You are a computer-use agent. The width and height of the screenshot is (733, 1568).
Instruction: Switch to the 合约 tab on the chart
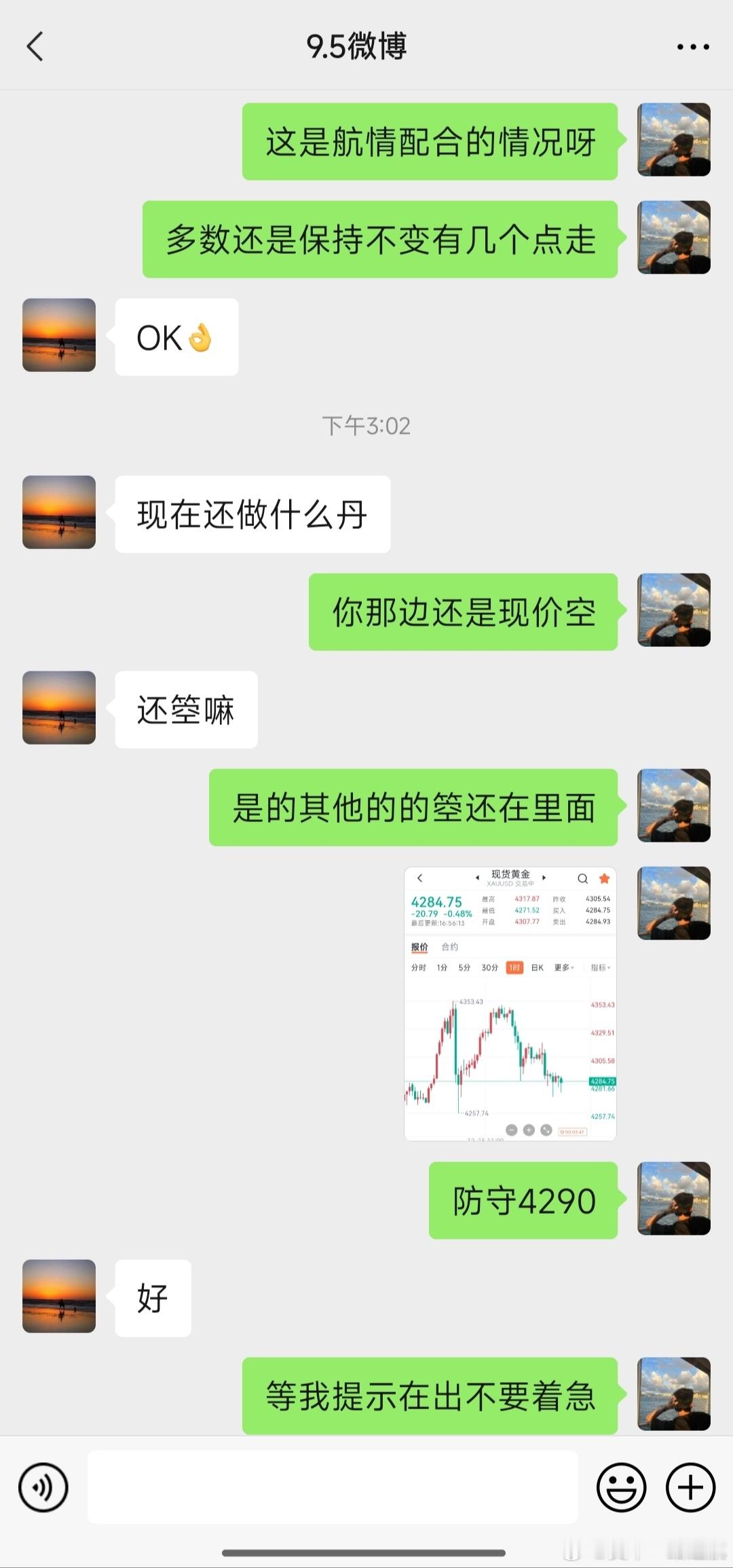pyautogui.click(x=450, y=946)
